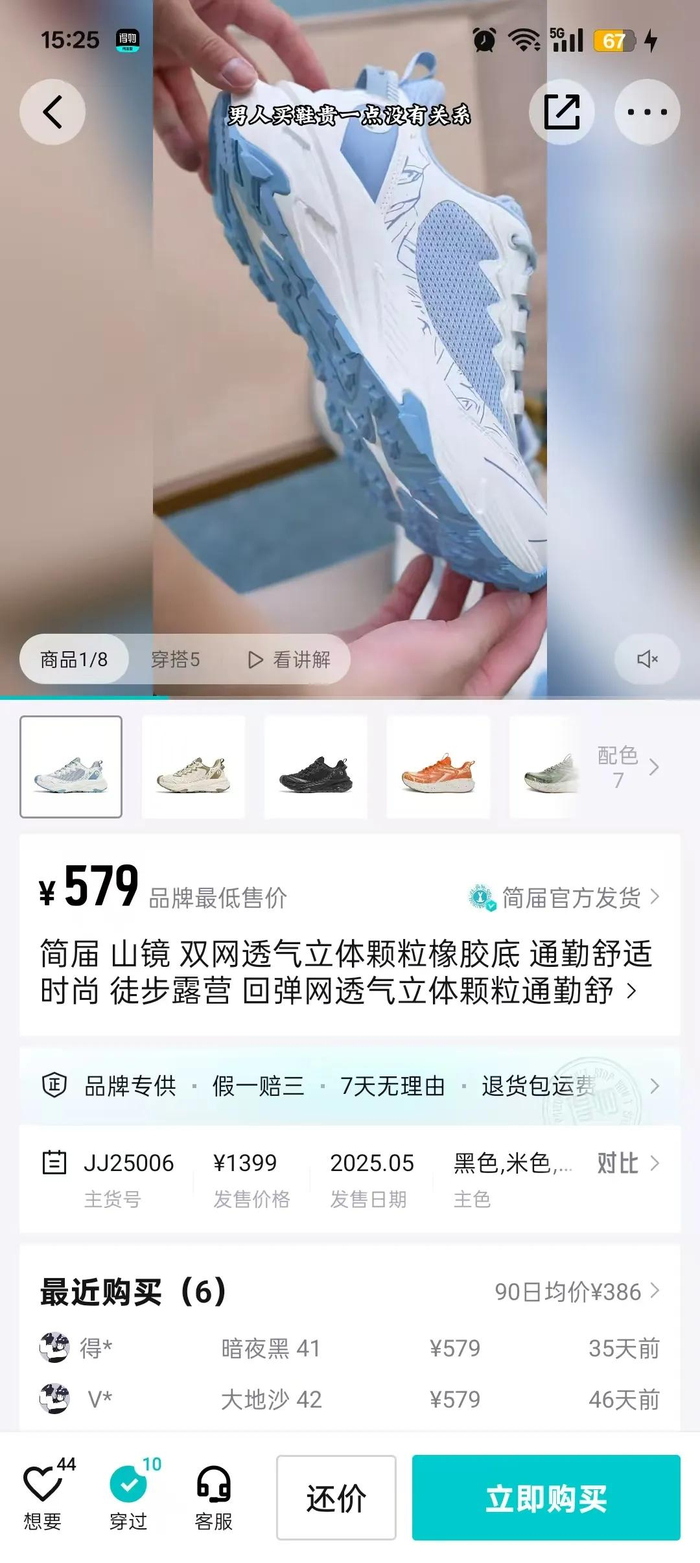This screenshot has width=700, height=1563.
Task: Open the 品牌专供 guarantee services row
Action: coord(350,1086)
